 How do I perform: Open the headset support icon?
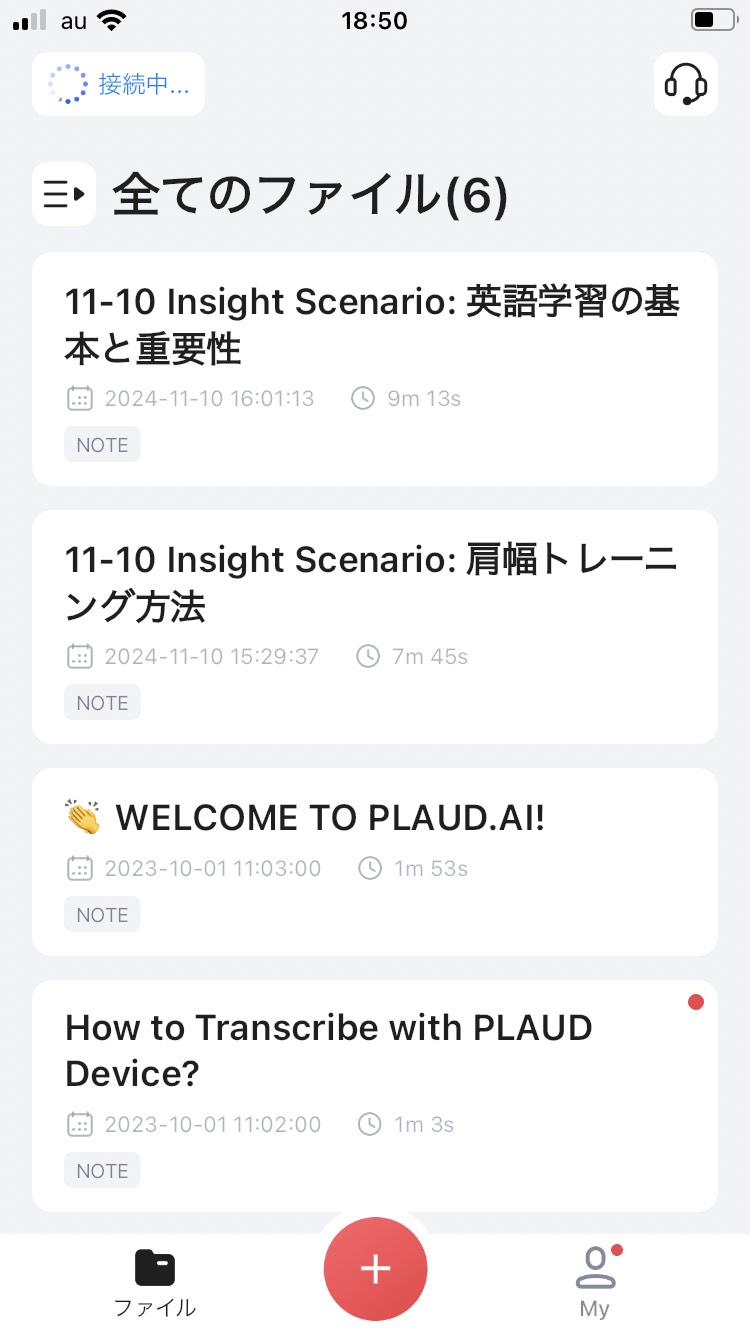pos(686,84)
